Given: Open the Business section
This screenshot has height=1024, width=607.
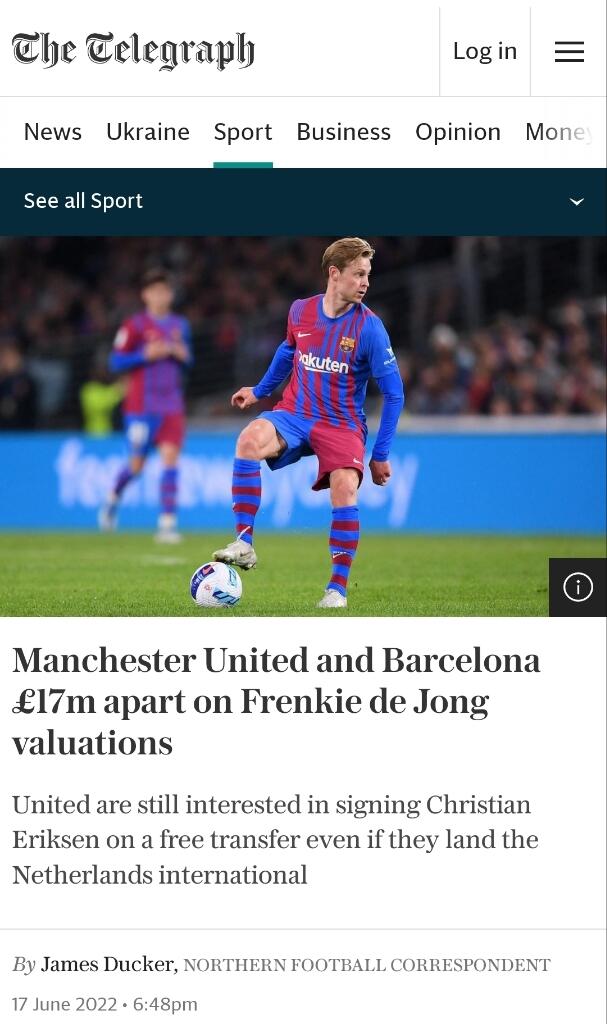Looking at the screenshot, I should 343,132.
